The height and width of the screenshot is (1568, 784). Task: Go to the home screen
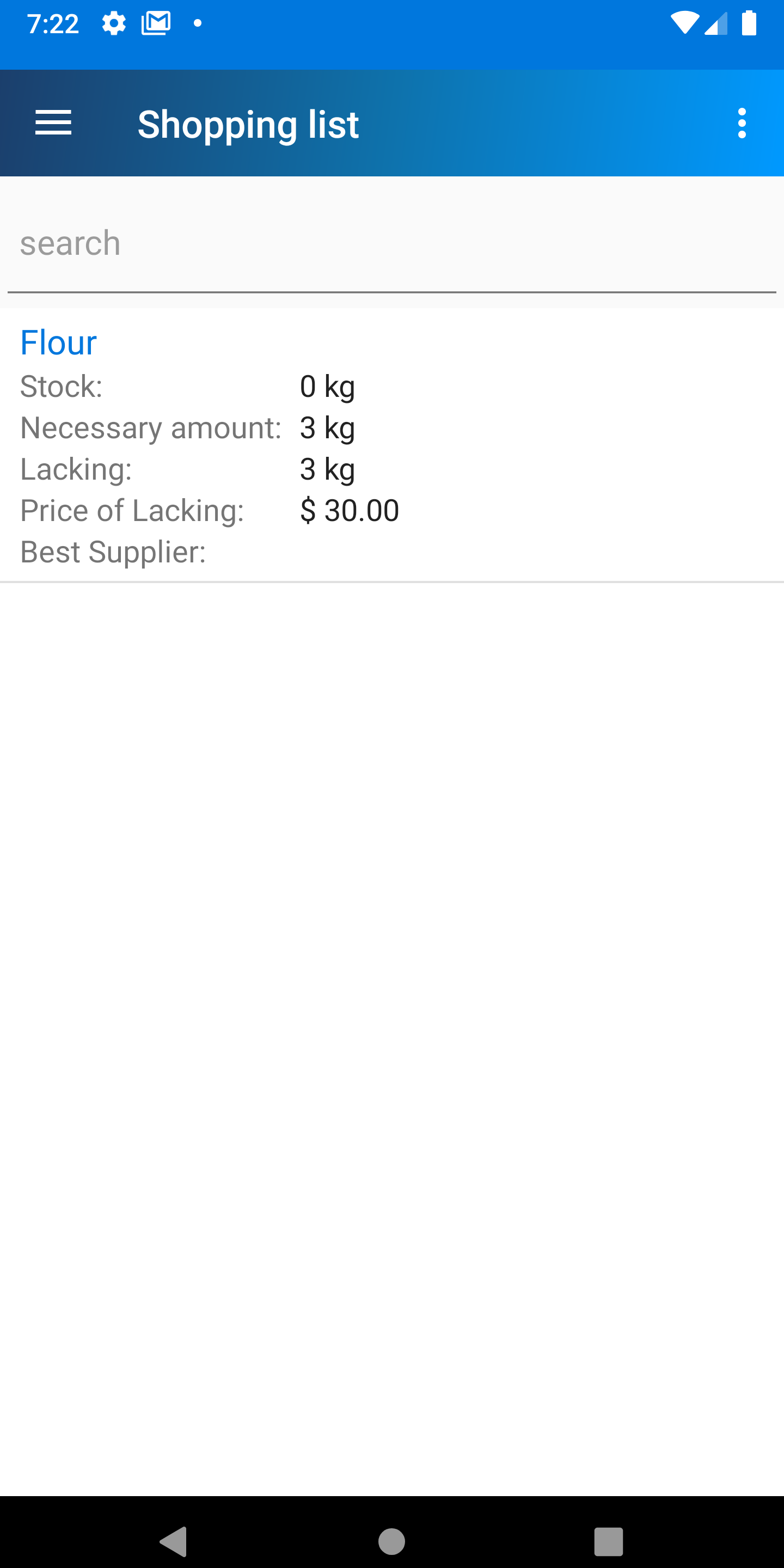coord(391,1541)
